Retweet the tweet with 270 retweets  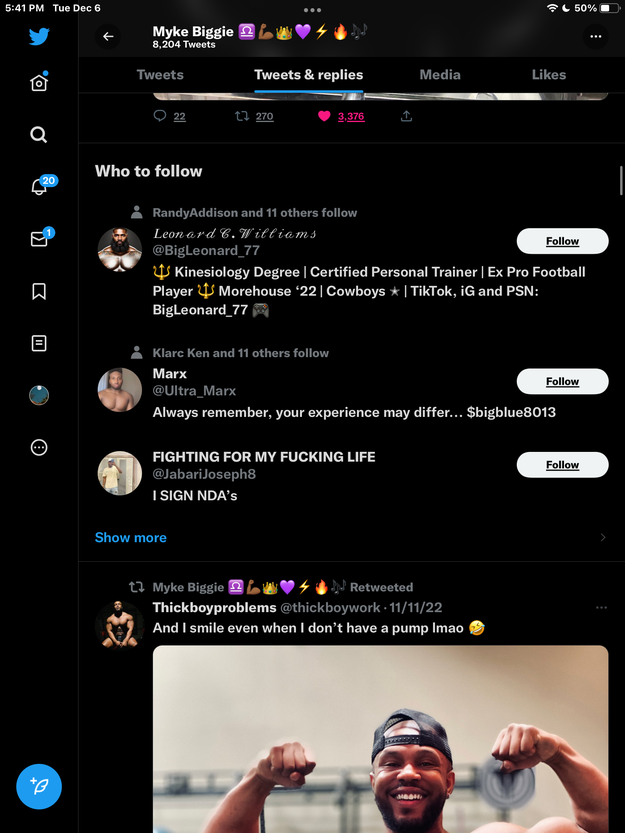pos(241,116)
